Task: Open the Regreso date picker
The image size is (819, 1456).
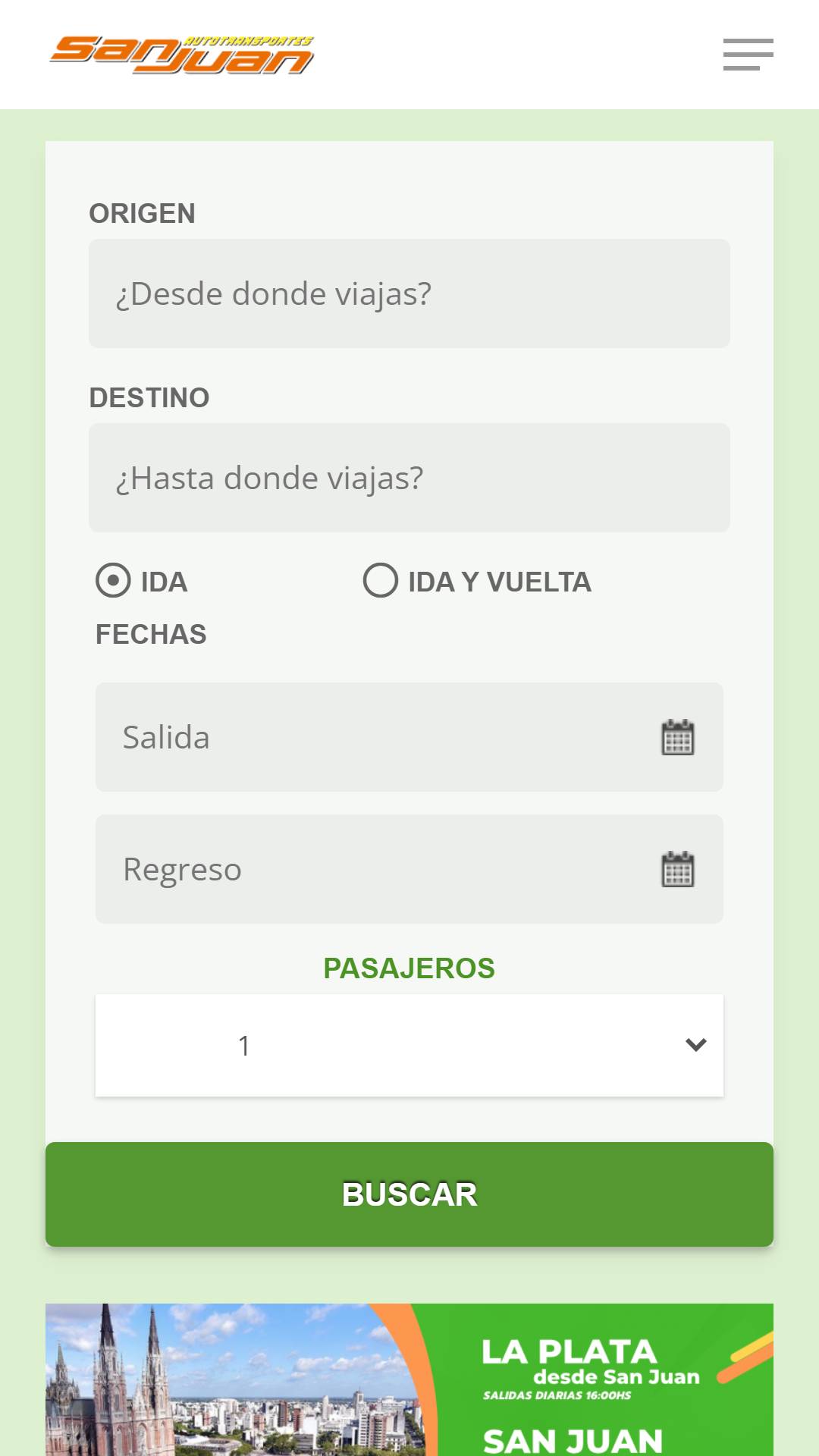Action: tap(409, 869)
